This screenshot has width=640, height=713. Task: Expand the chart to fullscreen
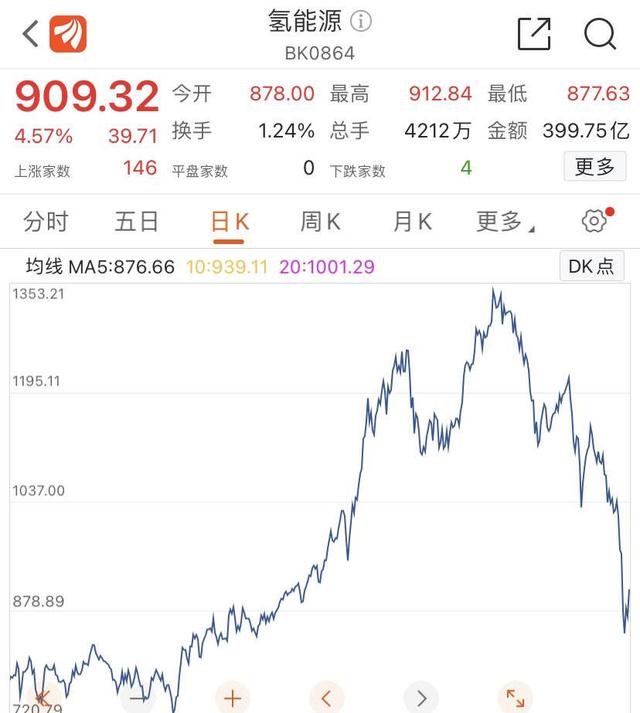click(515, 698)
